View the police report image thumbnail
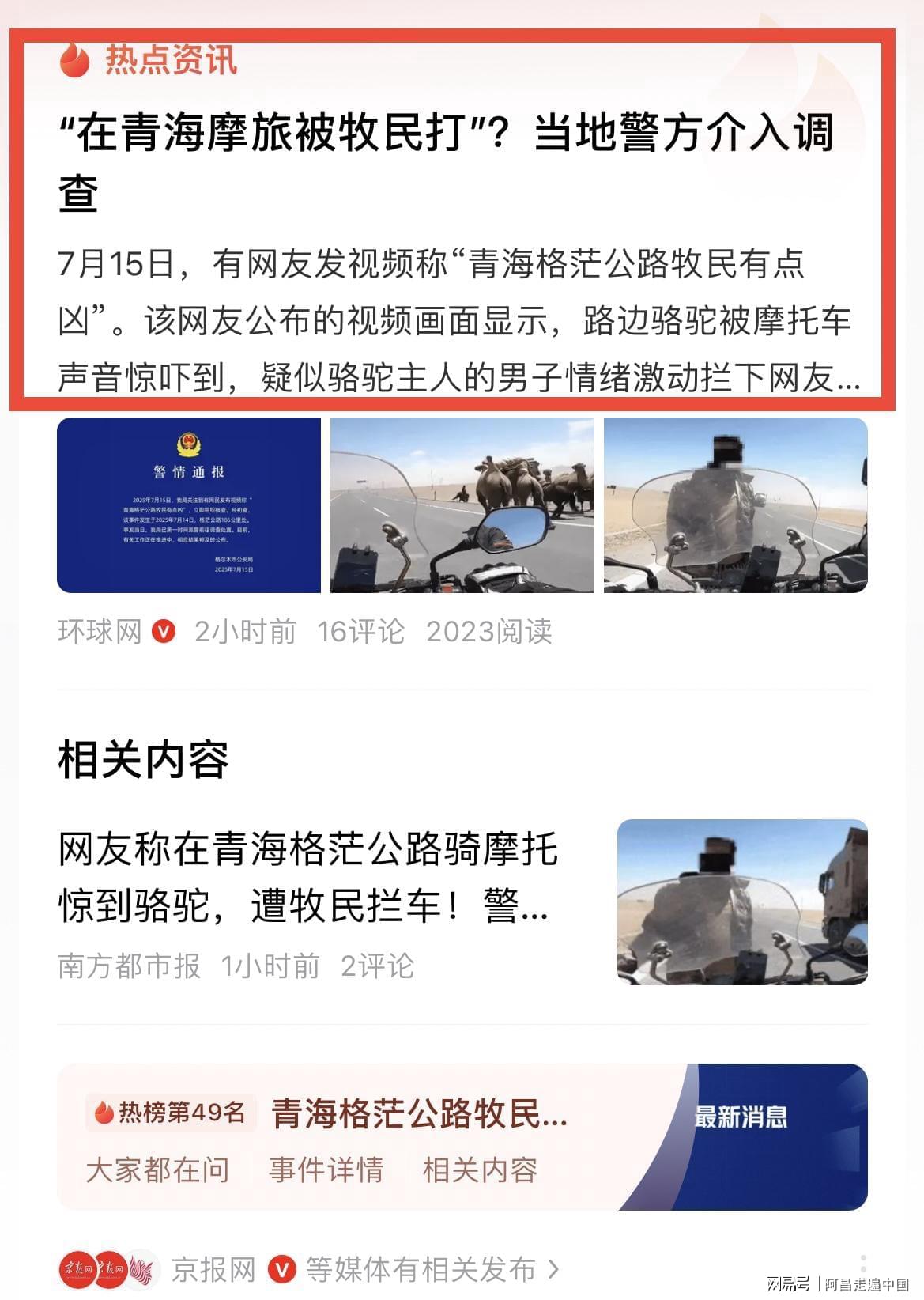Viewport: 924px width, 1300px height. tap(189, 505)
